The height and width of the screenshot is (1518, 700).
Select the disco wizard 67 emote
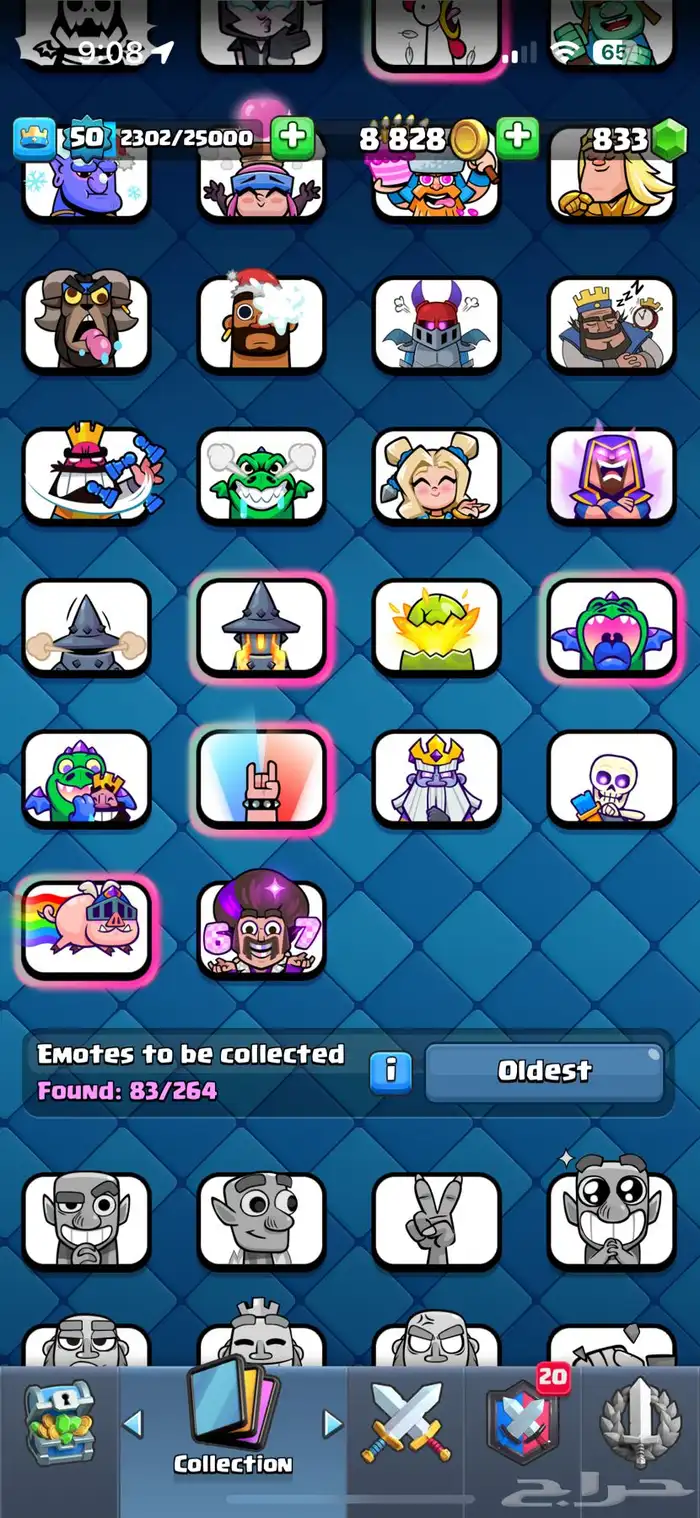point(262,929)
